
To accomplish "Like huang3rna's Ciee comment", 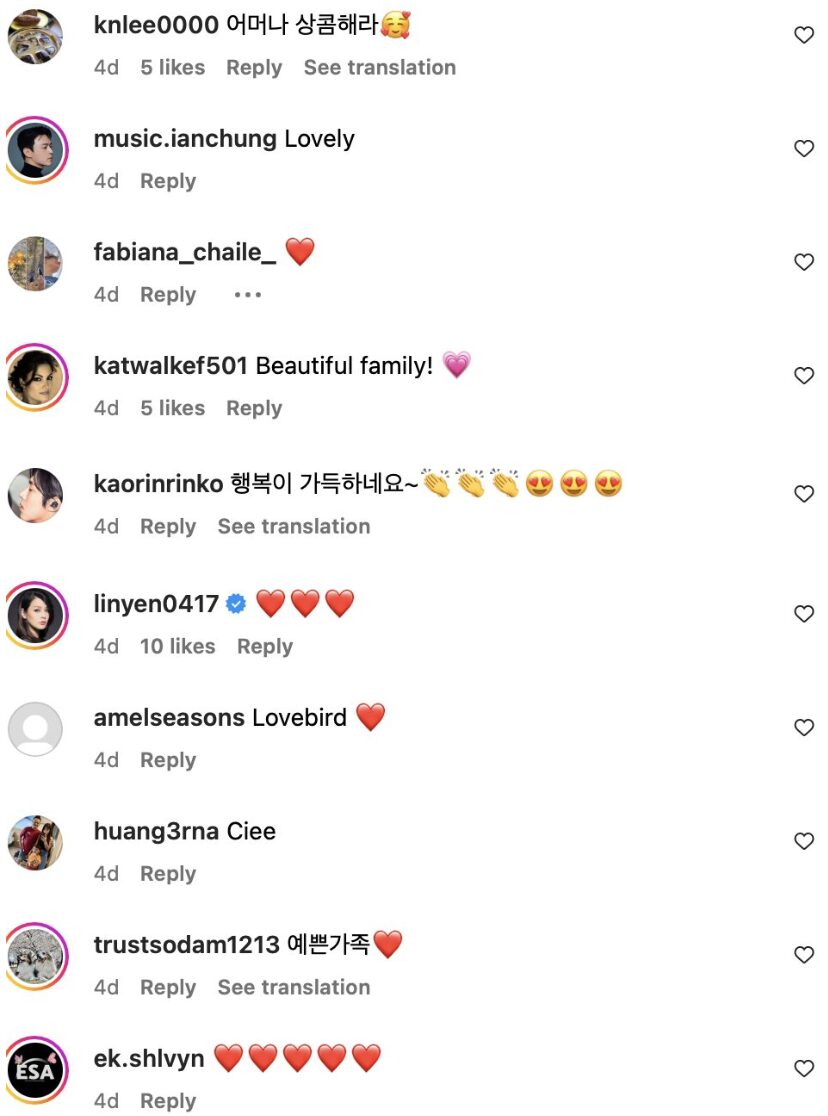I will tap(803, 842).
